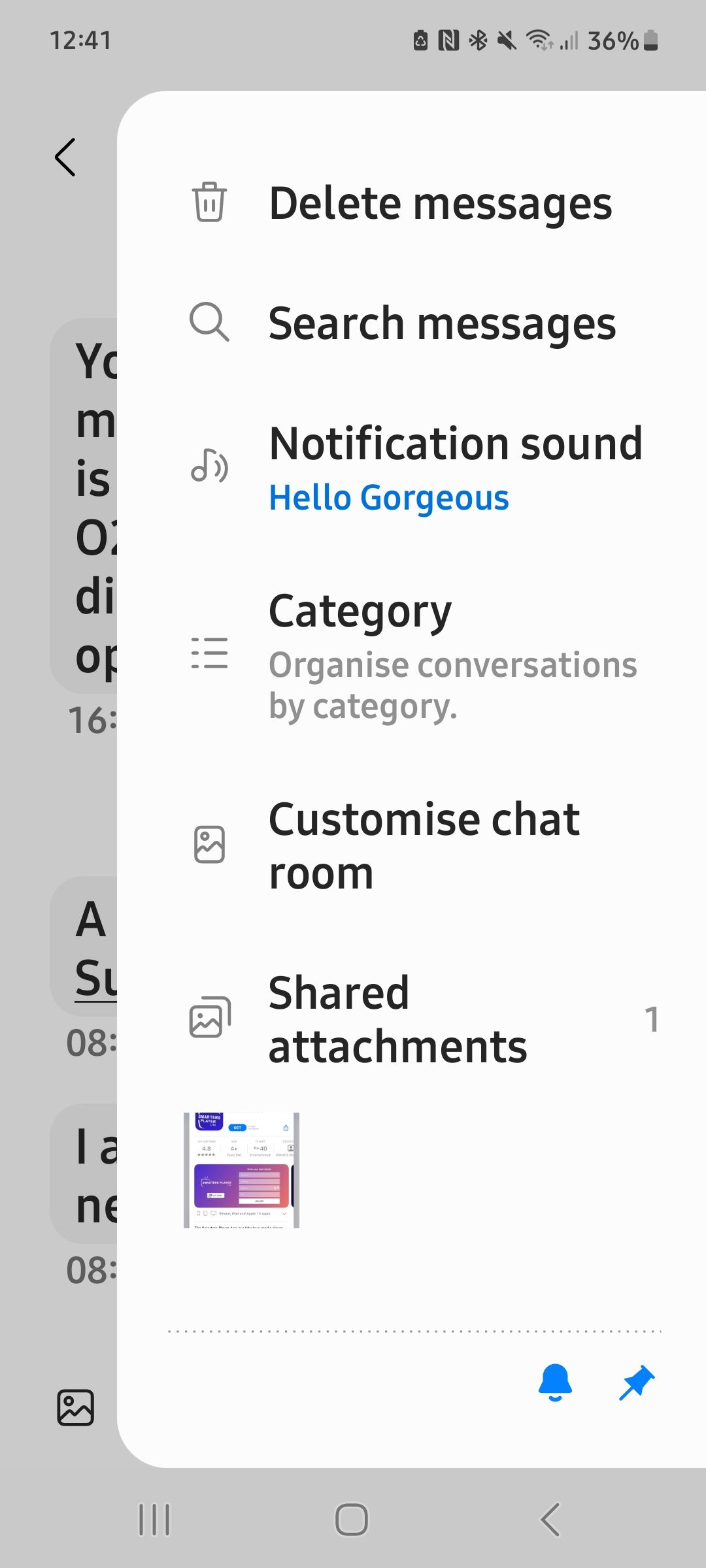
Task: Tap the Delete messages trash icon
Action: click(209, 203)
